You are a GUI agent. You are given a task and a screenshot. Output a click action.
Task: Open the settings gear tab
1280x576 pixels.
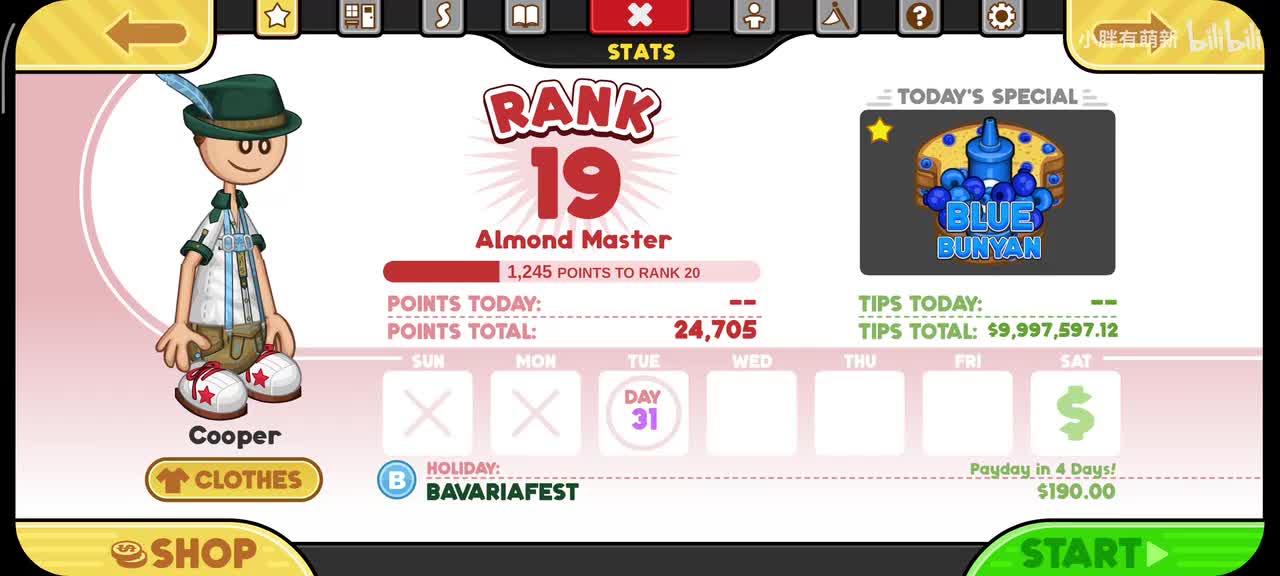tap(1001, 16)
